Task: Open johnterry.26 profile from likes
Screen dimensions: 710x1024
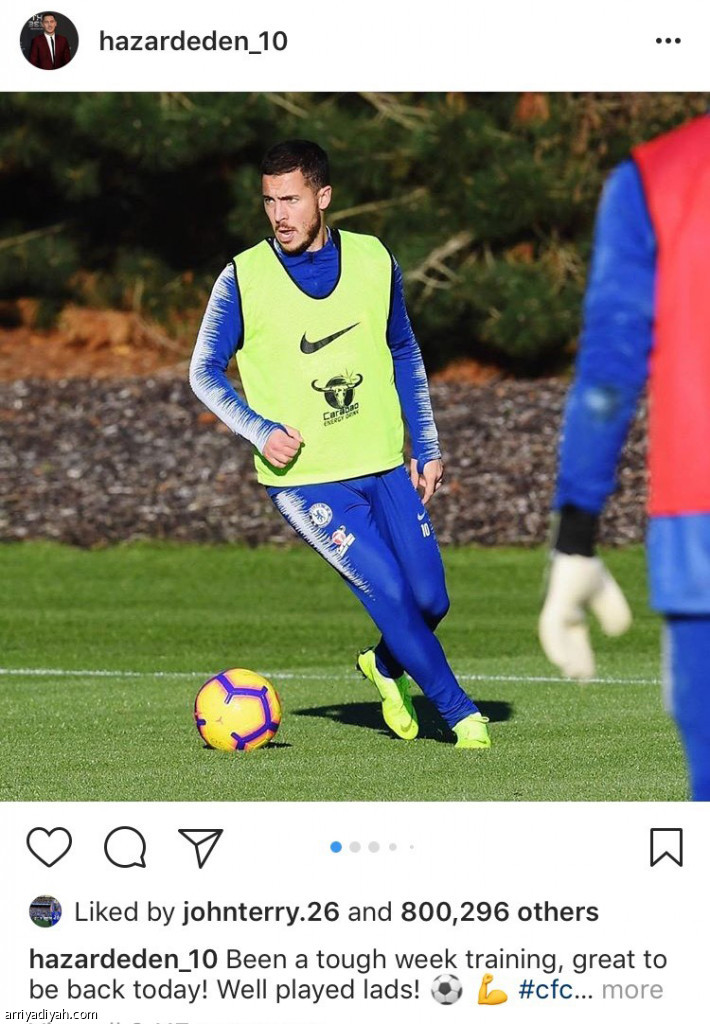Action: 260,912
